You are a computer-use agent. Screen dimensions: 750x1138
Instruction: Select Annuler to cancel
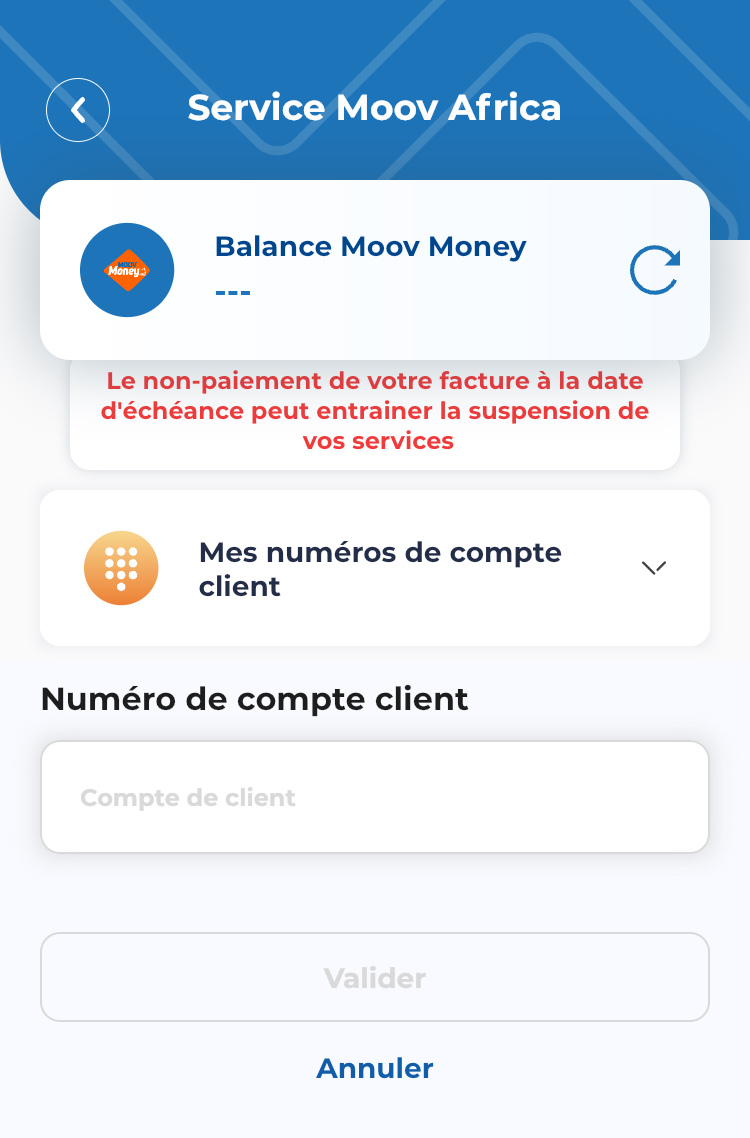click(375, 1068)
